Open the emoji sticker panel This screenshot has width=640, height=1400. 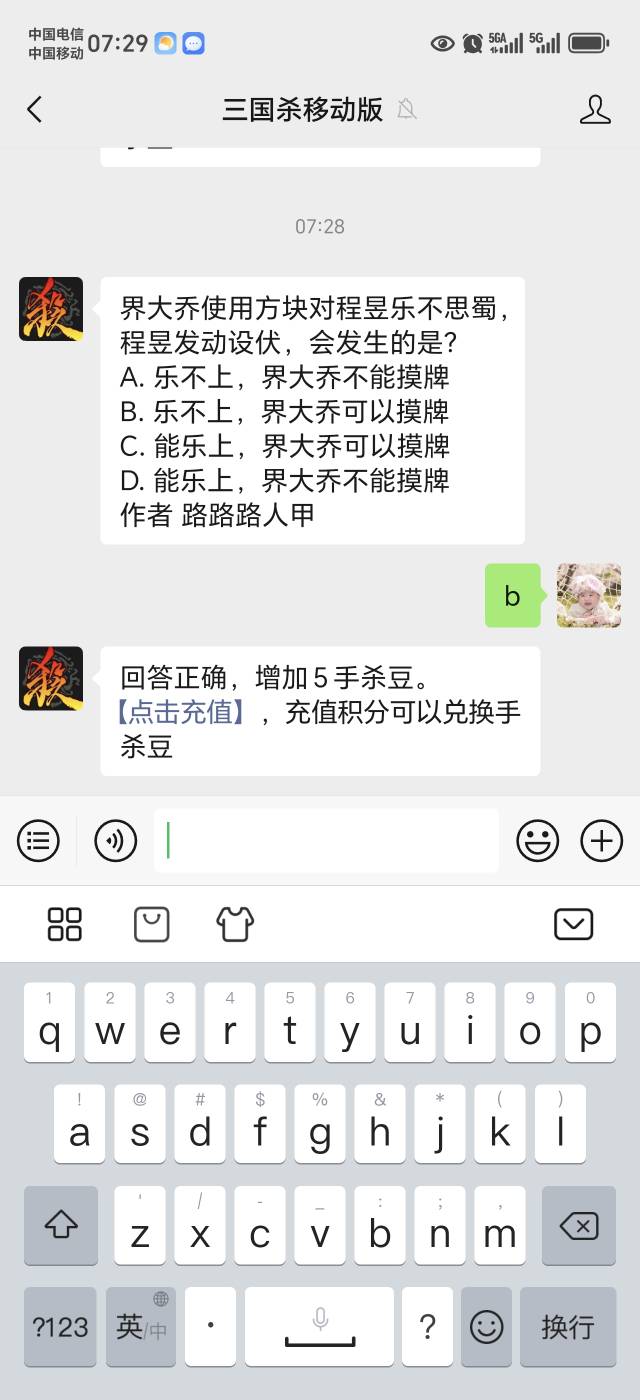pyautogui.click(x=537, y=841)
